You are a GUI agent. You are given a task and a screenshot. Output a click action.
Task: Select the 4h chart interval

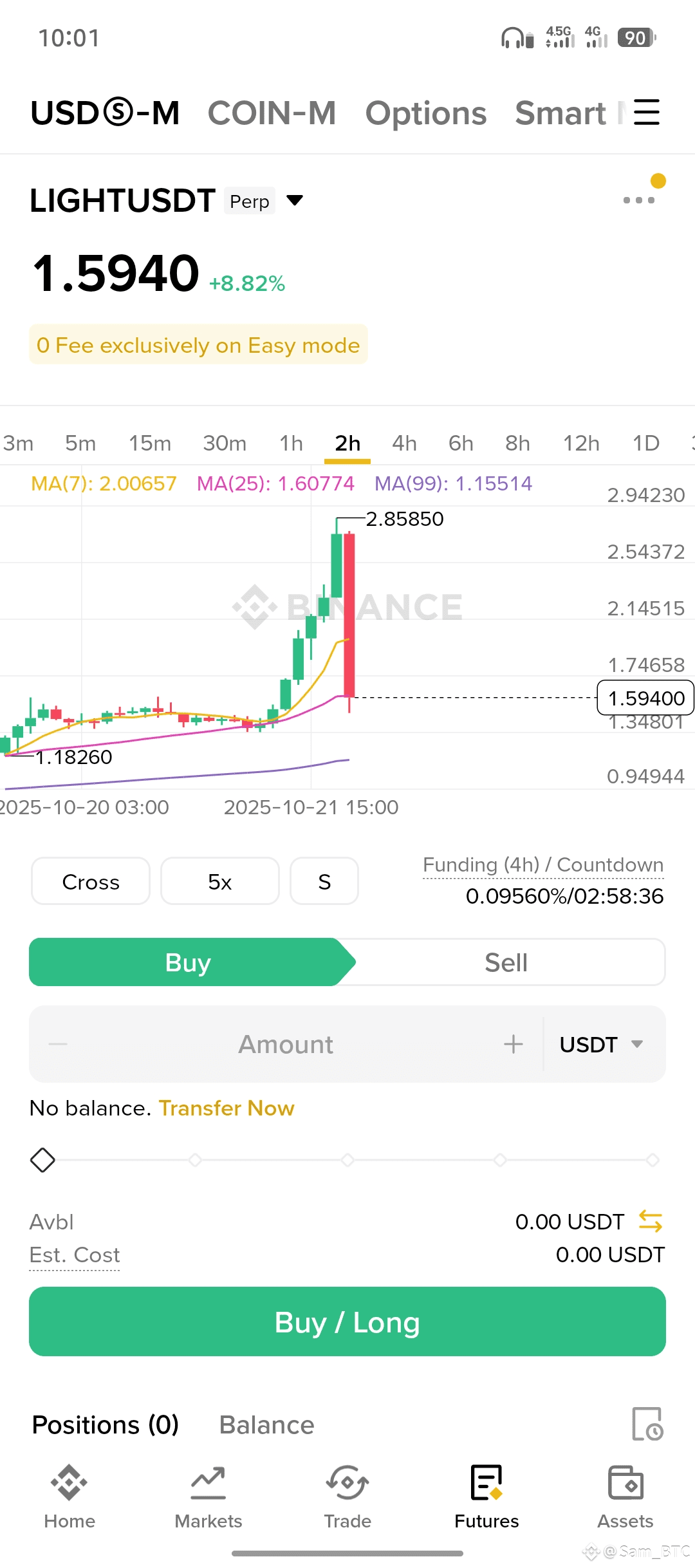pyautogui.click(x=404, y=443)
